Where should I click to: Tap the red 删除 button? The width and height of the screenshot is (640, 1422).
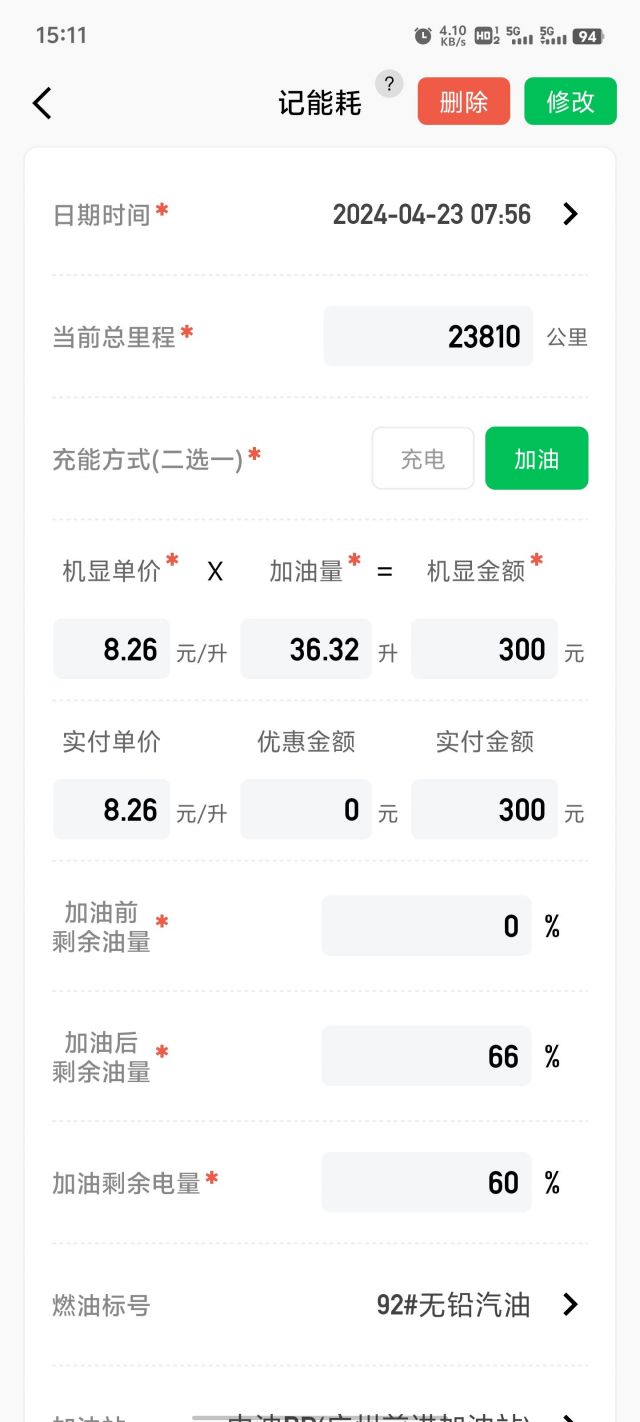coord(464,101)
